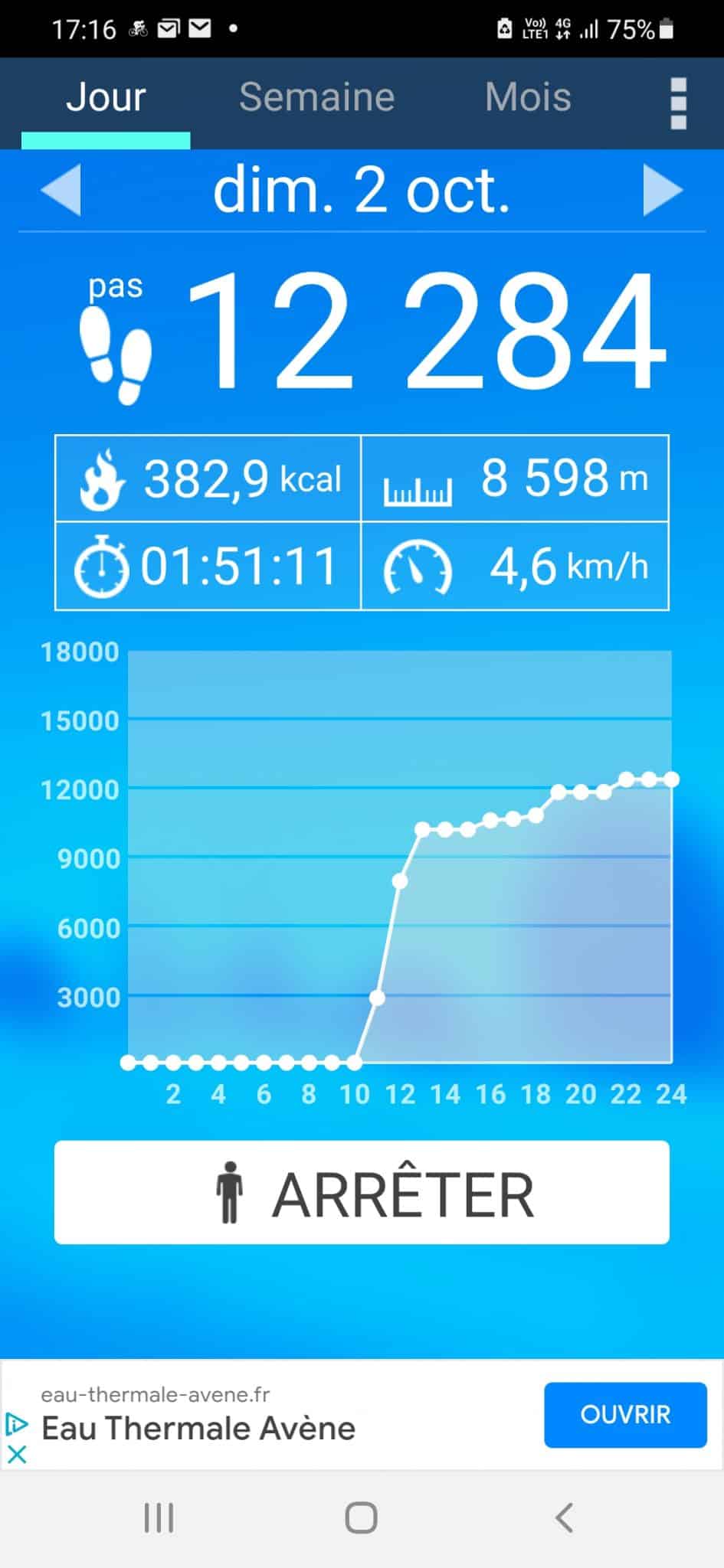Image resolution: width=724 pixels, height=1568 pixels.
Task: Tap the ARRÊTER button to stop counting
Action: point(362,1192)
